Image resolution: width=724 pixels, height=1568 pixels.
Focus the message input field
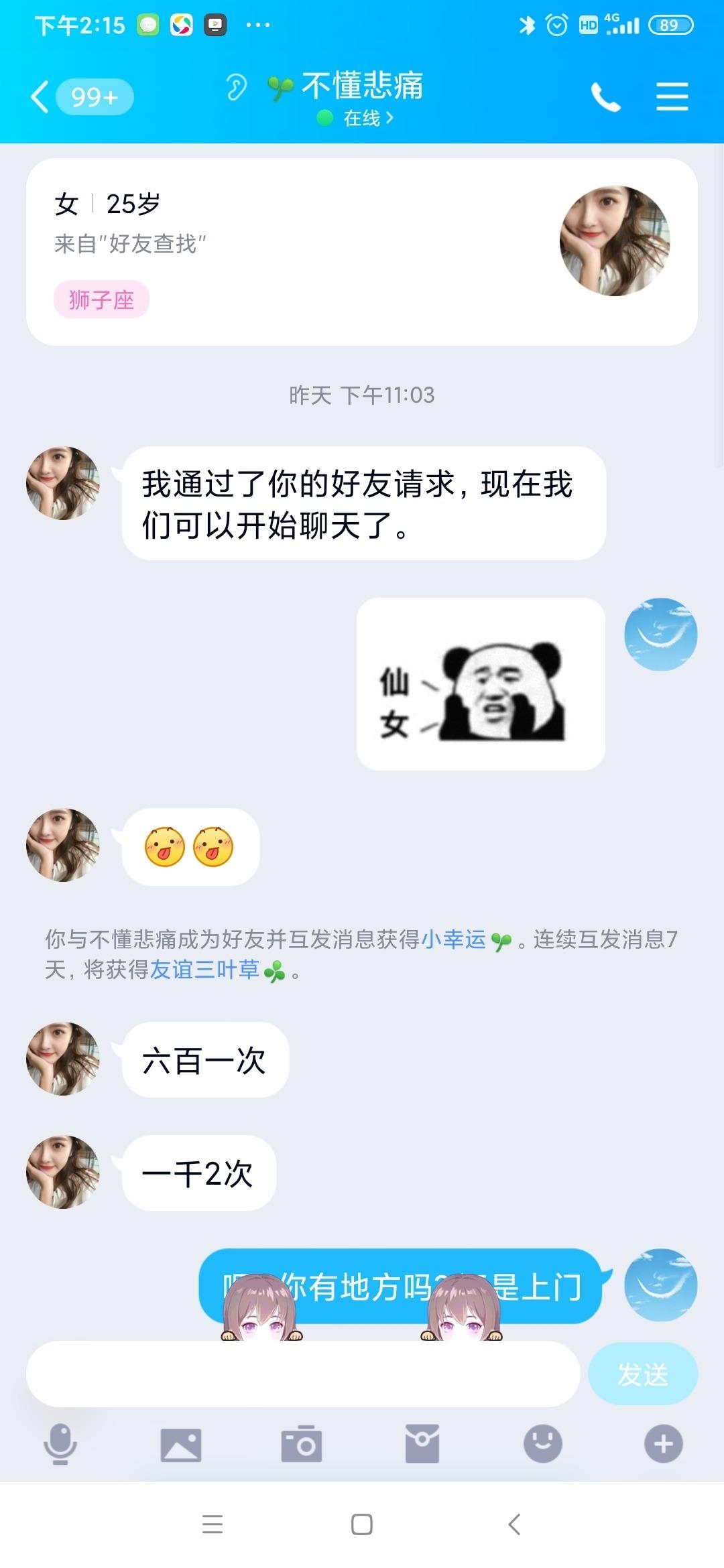pos(303,1374)
